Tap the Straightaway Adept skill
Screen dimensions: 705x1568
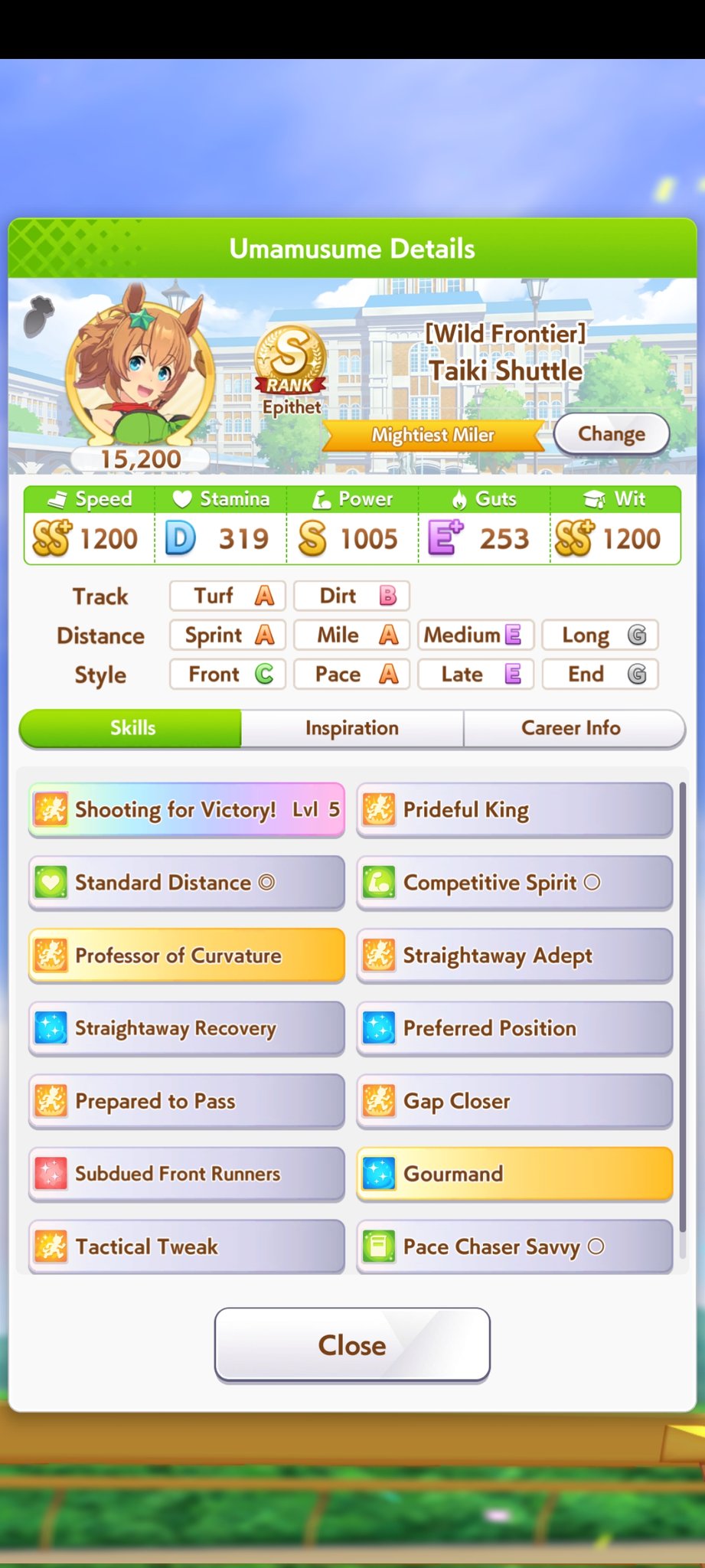coord(514,955)
